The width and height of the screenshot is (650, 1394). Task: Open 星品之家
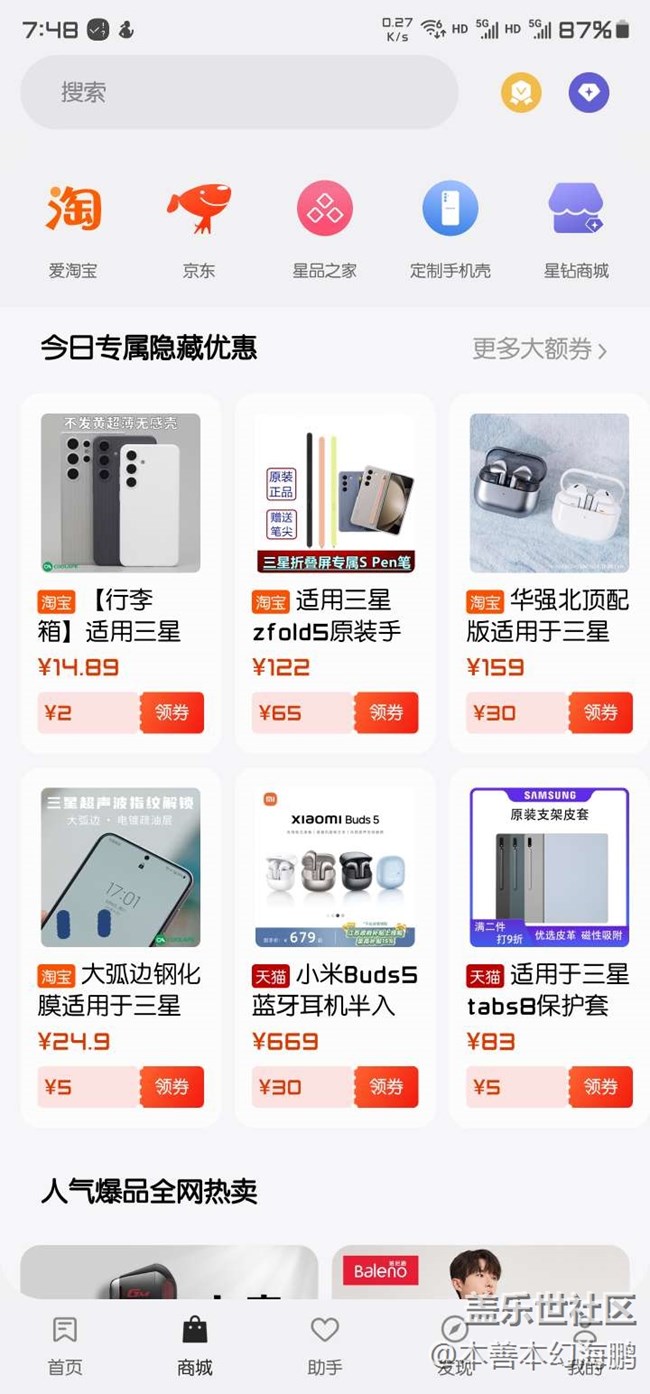pos(324,230)
